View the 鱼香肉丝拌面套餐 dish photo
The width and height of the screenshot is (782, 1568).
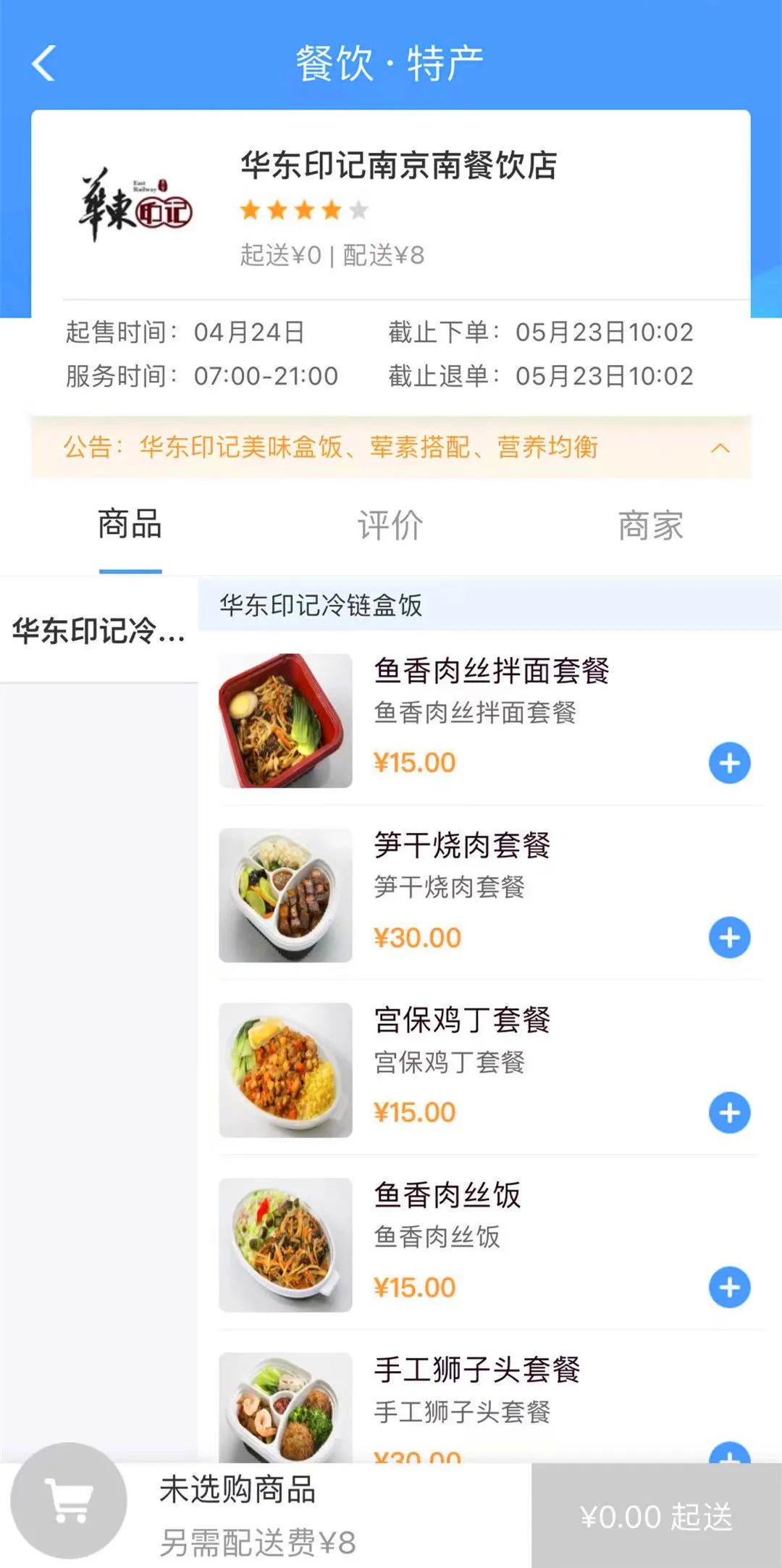click(285, 721)
